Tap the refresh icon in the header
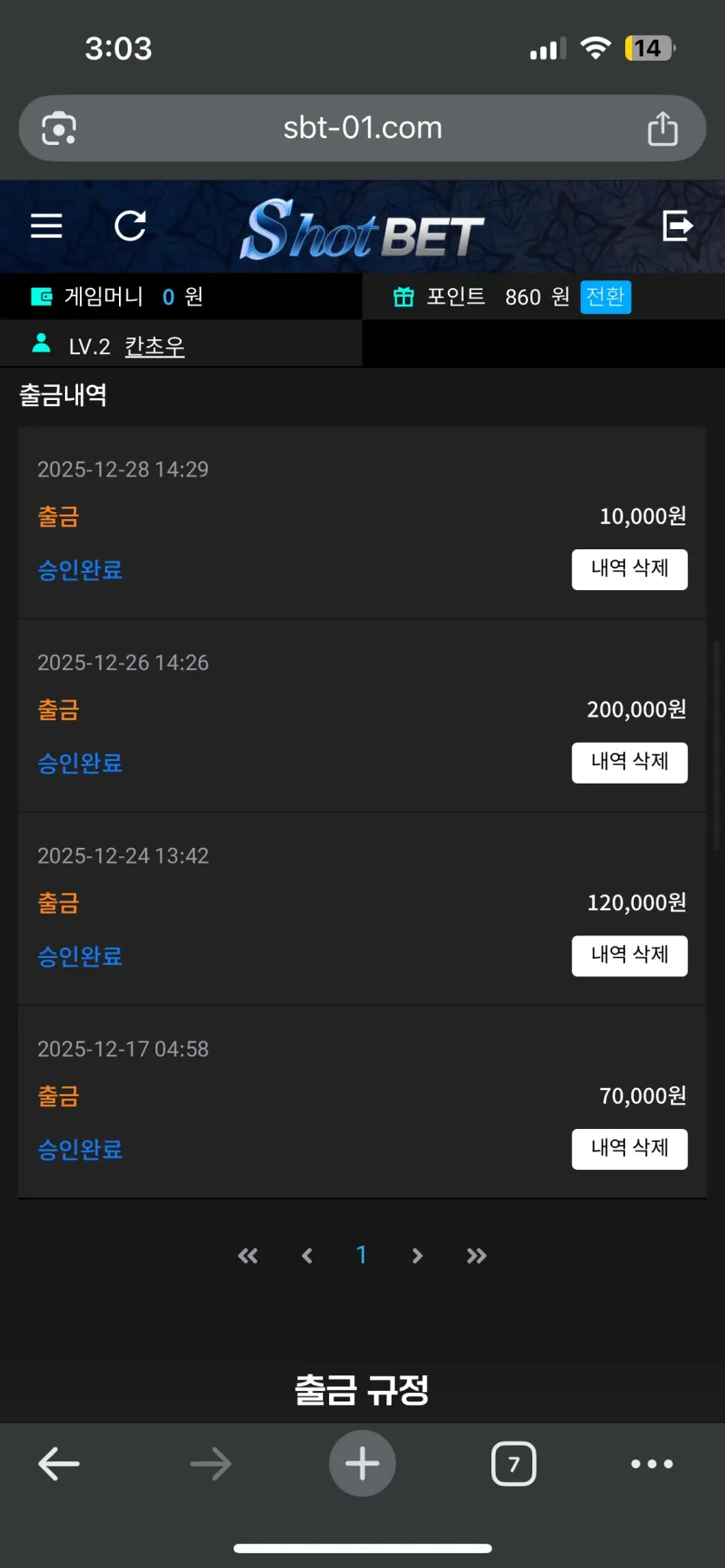Image resolution: width=725 pixels, height=1568 pixels. (130, 226)
